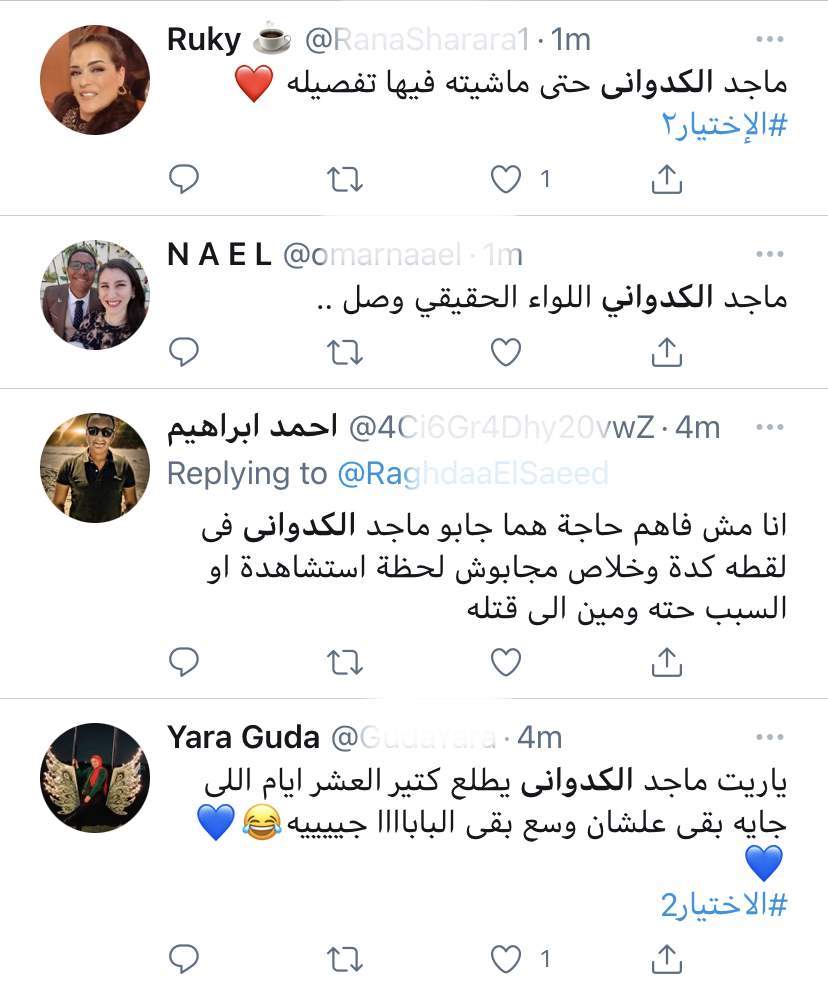
Task: View @RaghdaaElSaeed's profile from the reply line
Action: click(x=473, y=473)
